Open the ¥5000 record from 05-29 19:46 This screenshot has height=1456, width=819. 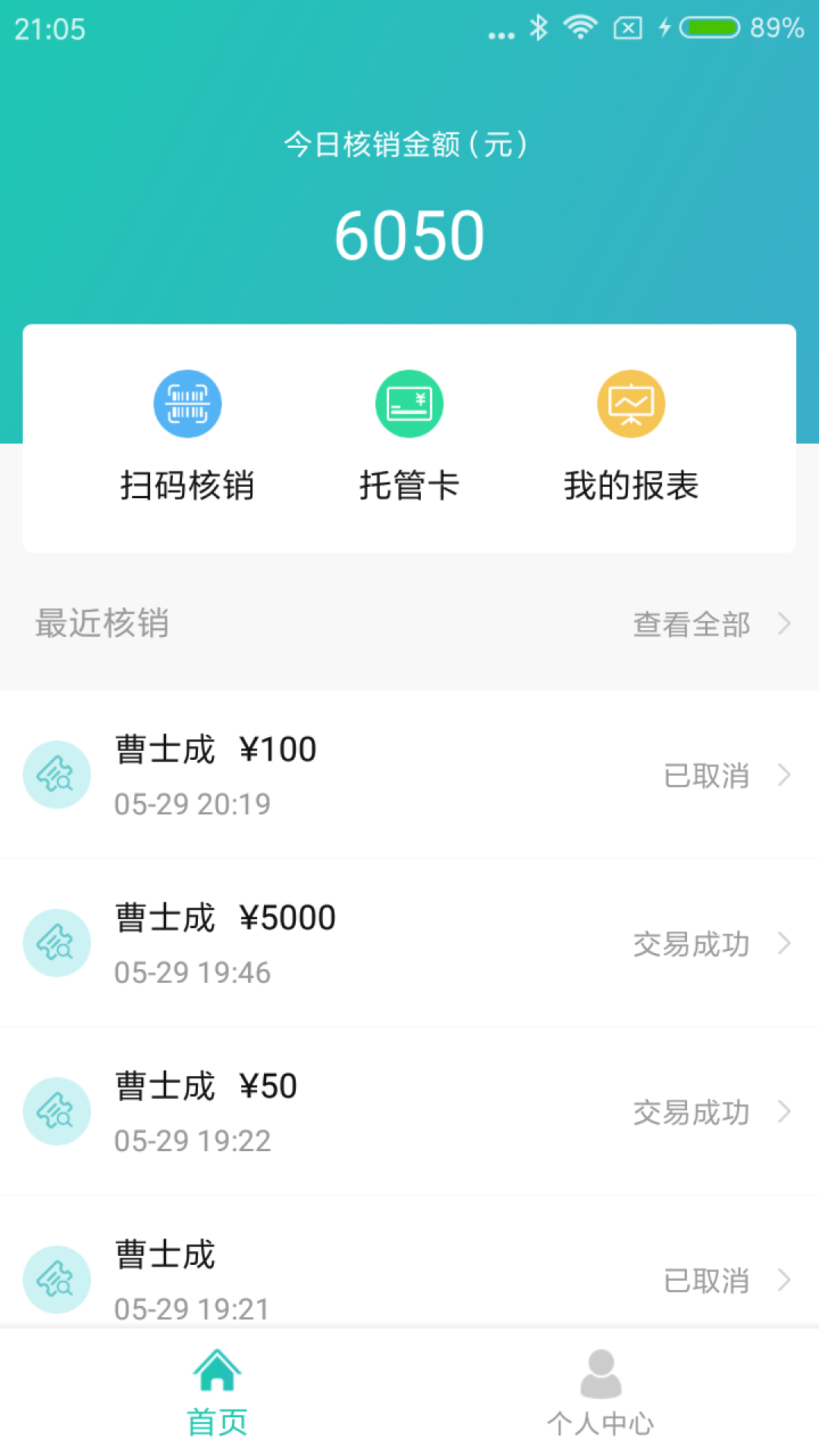tap(409, 943)
